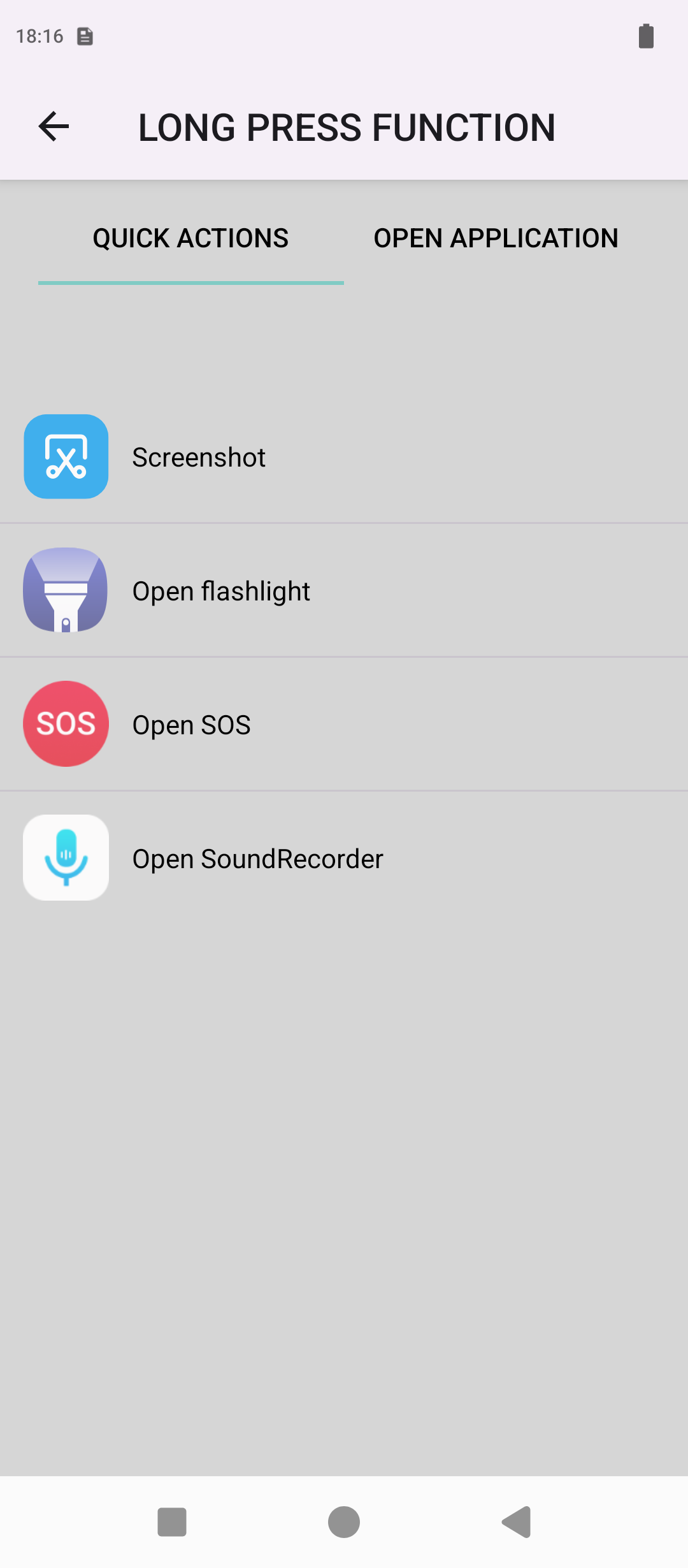This screenshot has width=688, height=1568.
Task: Go back using the arrow icon
Action: pos(54,126)
